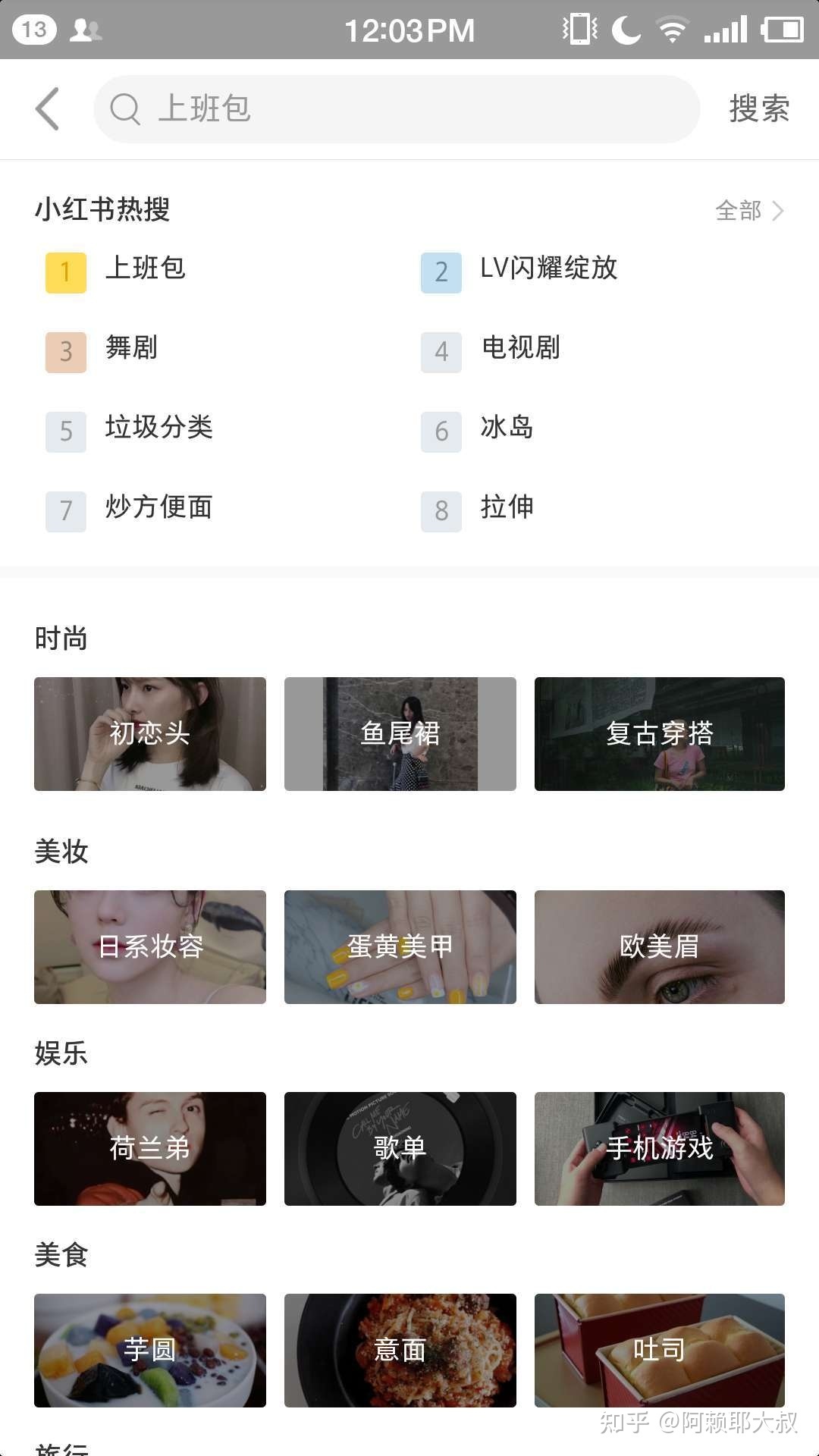Click the vibrate mode icon in status bar
Screen dimensions: 819x1456
pos(578,29)
